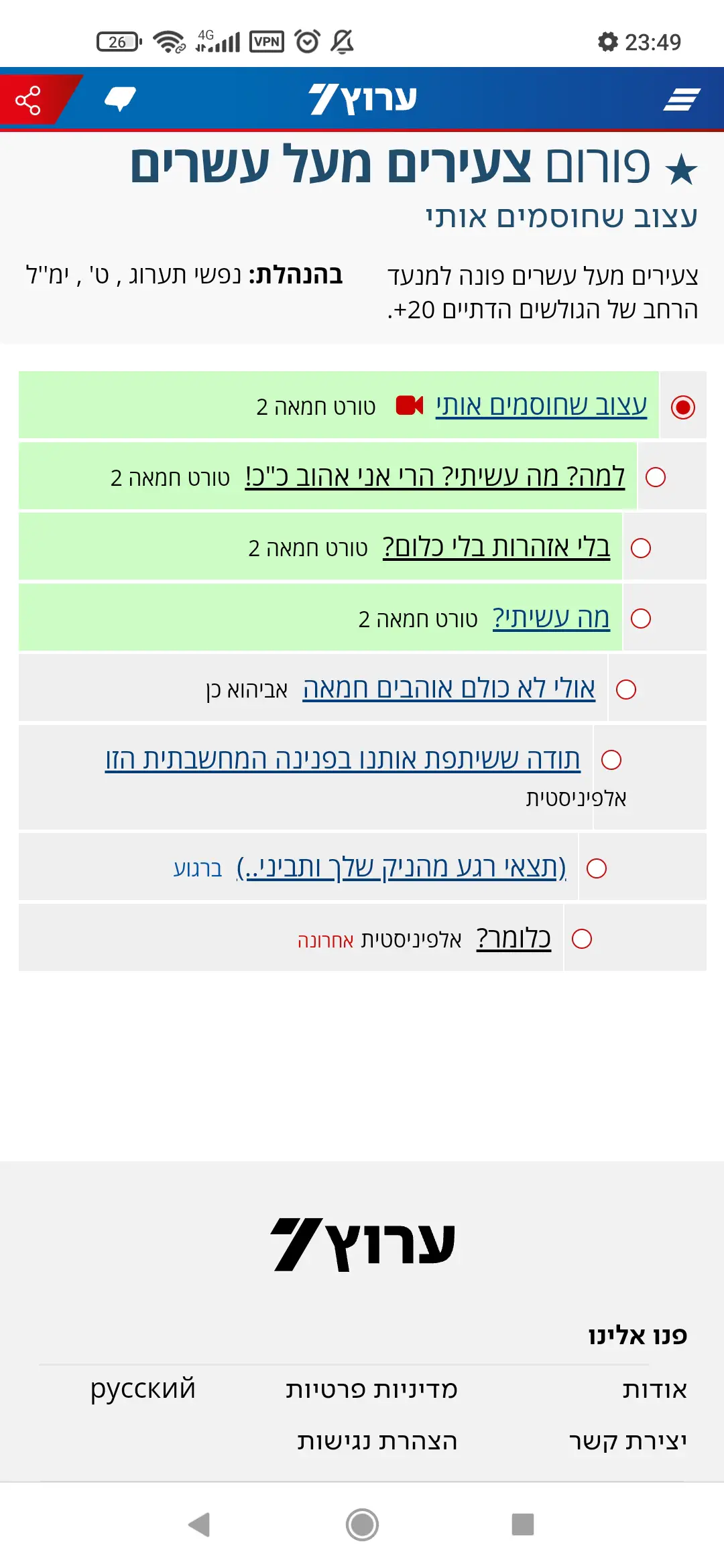Viewport: 724px width, 1568px height.
Task: Open reply 'למה? מה עשיתי? הרי אני אהוב כ"כ!'
Action: (434, 476)
